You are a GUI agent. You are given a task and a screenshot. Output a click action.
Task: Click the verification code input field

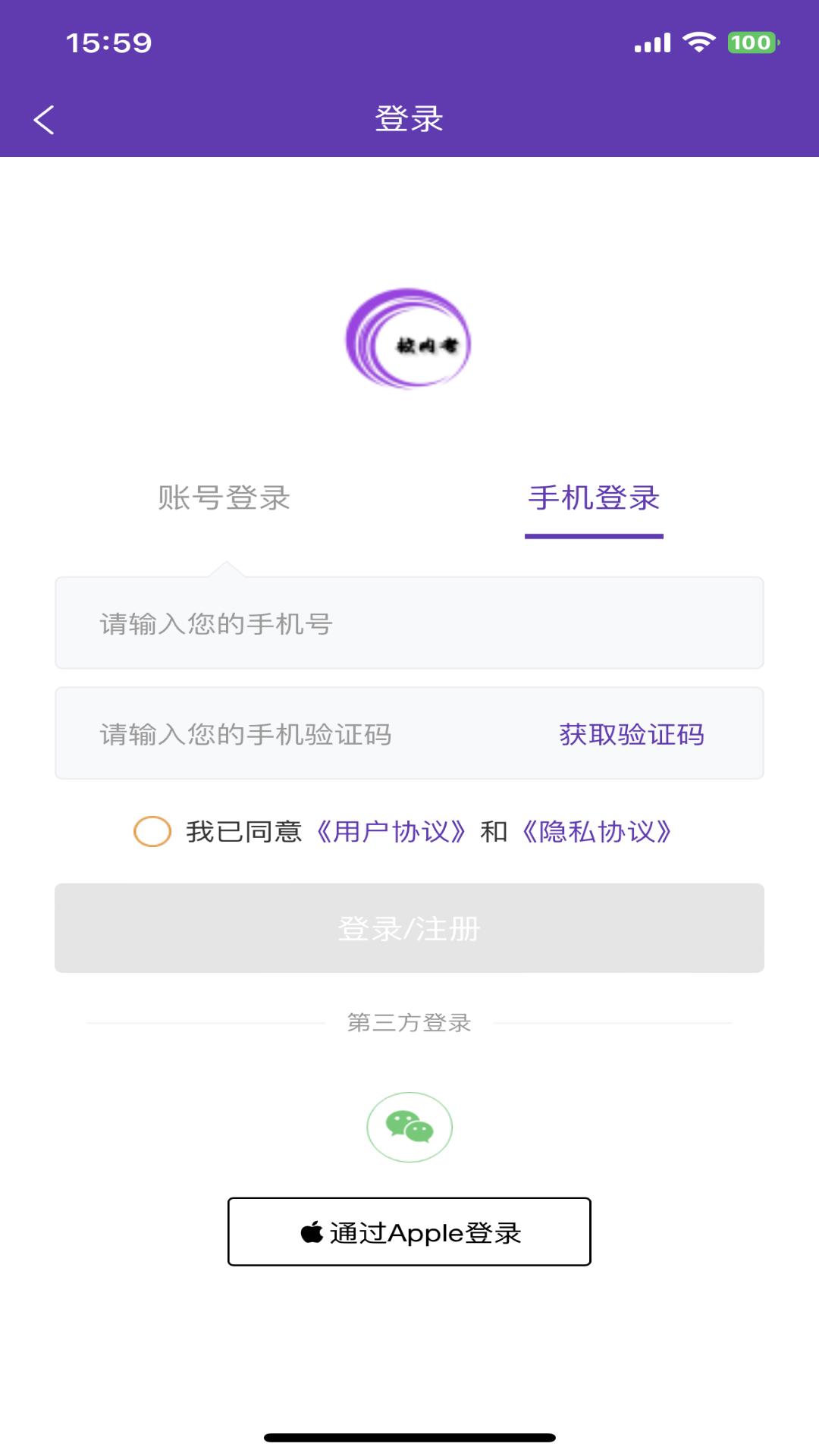pos(303,734)
